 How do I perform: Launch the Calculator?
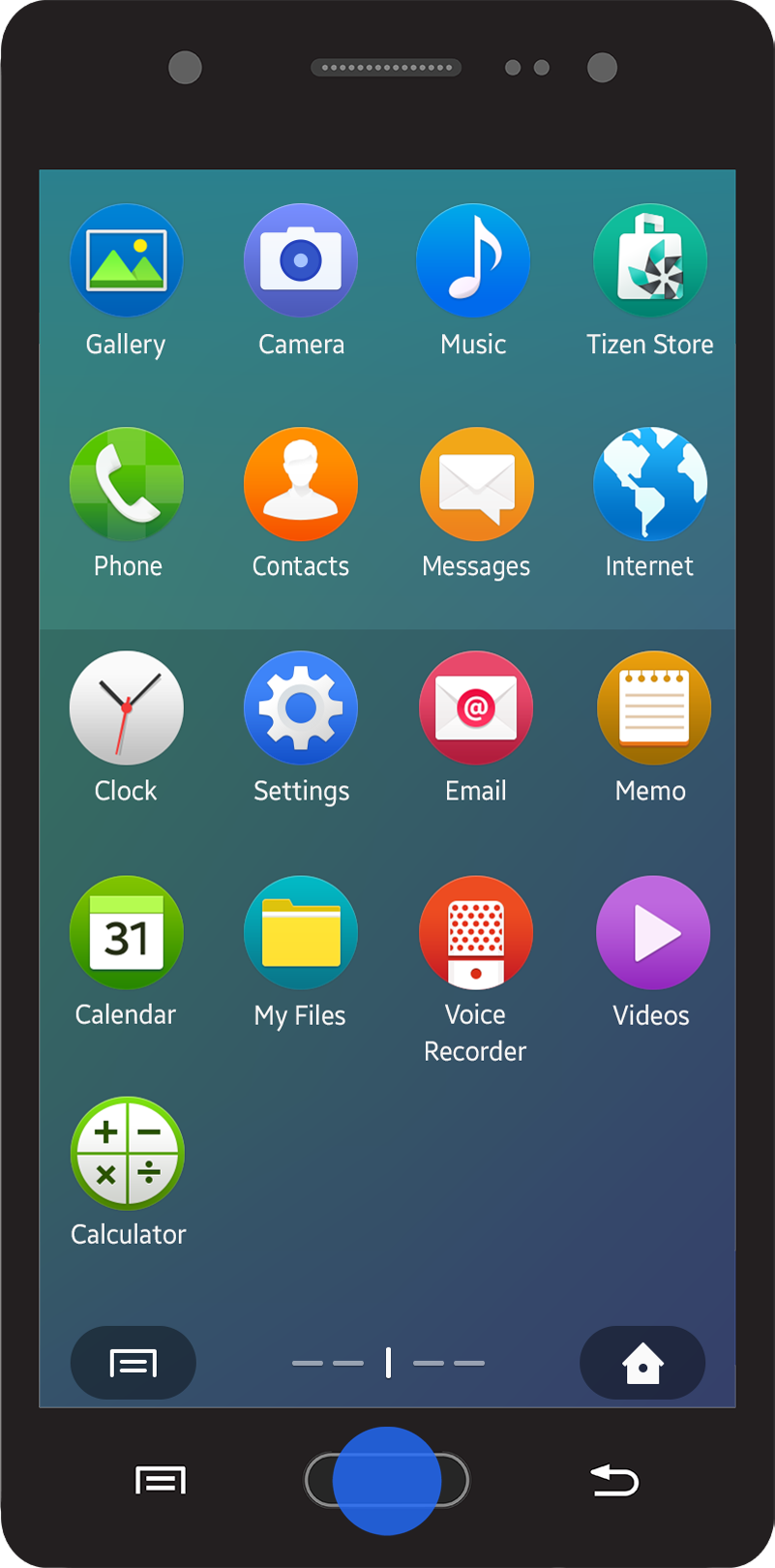click(x=127, y=1153)
